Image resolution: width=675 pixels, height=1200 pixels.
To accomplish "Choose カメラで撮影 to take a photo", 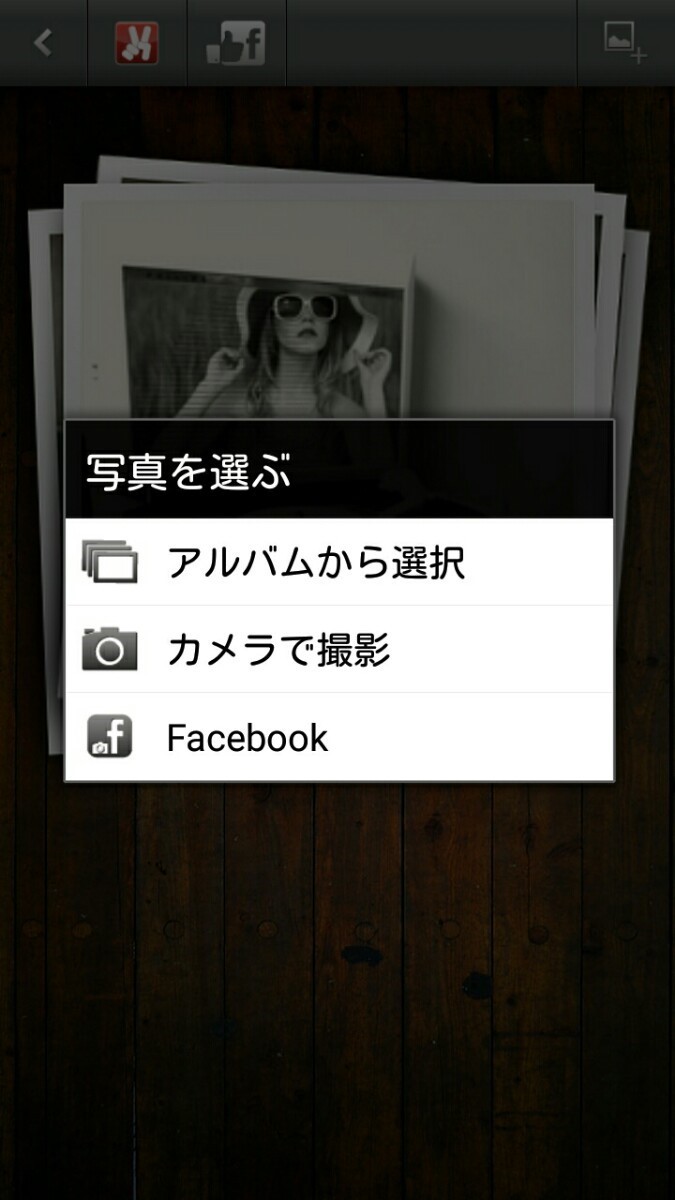I will coord(338,650).
